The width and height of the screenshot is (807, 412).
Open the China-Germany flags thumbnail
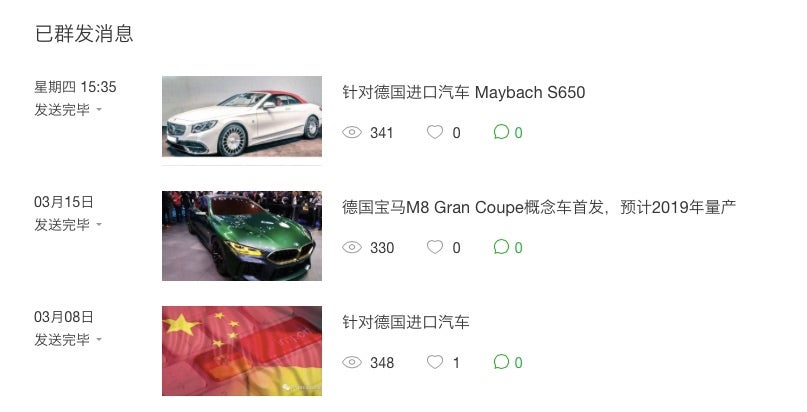pyautogui.click(x=242, y=351)
